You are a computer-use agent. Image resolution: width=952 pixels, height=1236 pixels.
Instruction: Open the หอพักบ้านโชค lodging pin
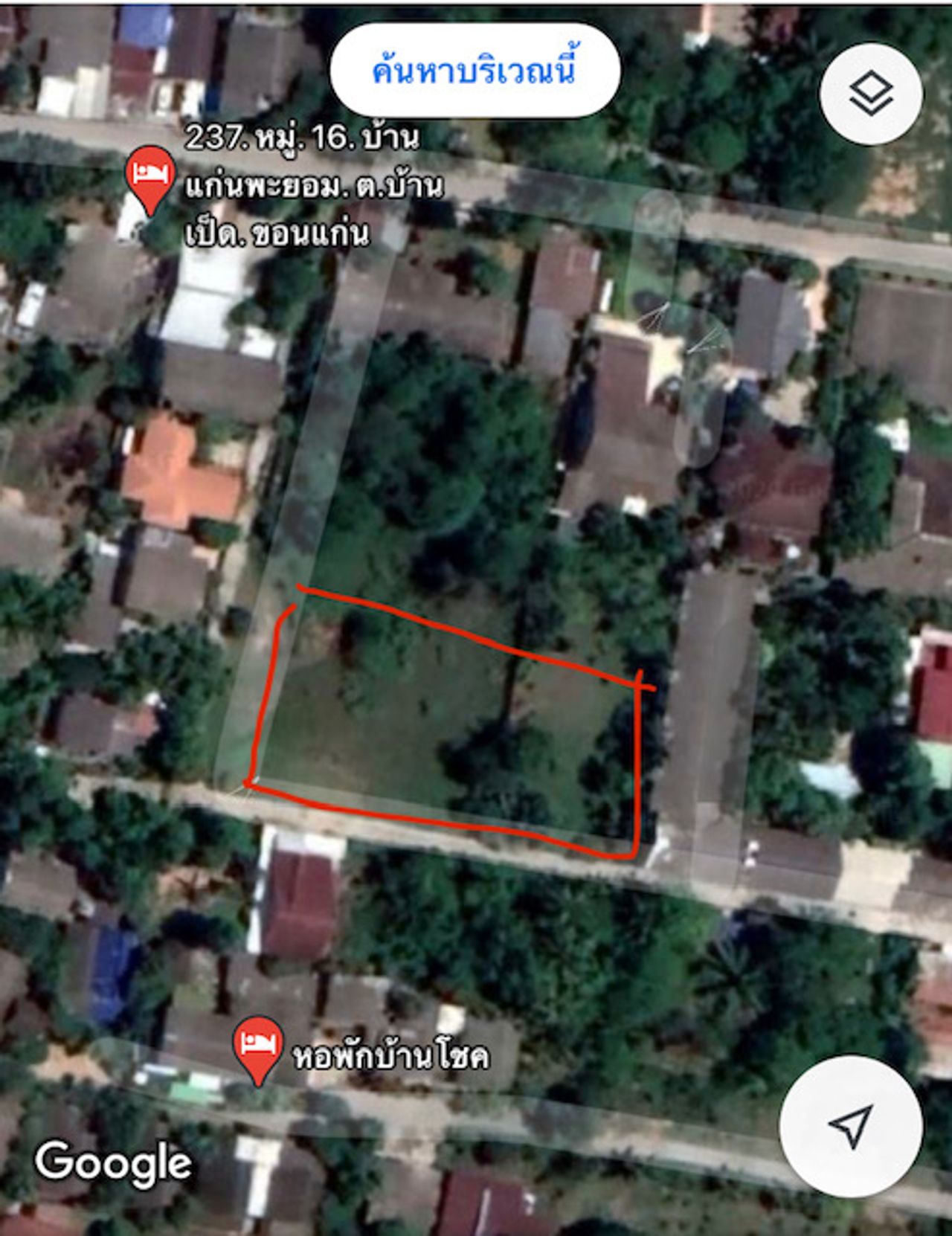[257, 1049]
